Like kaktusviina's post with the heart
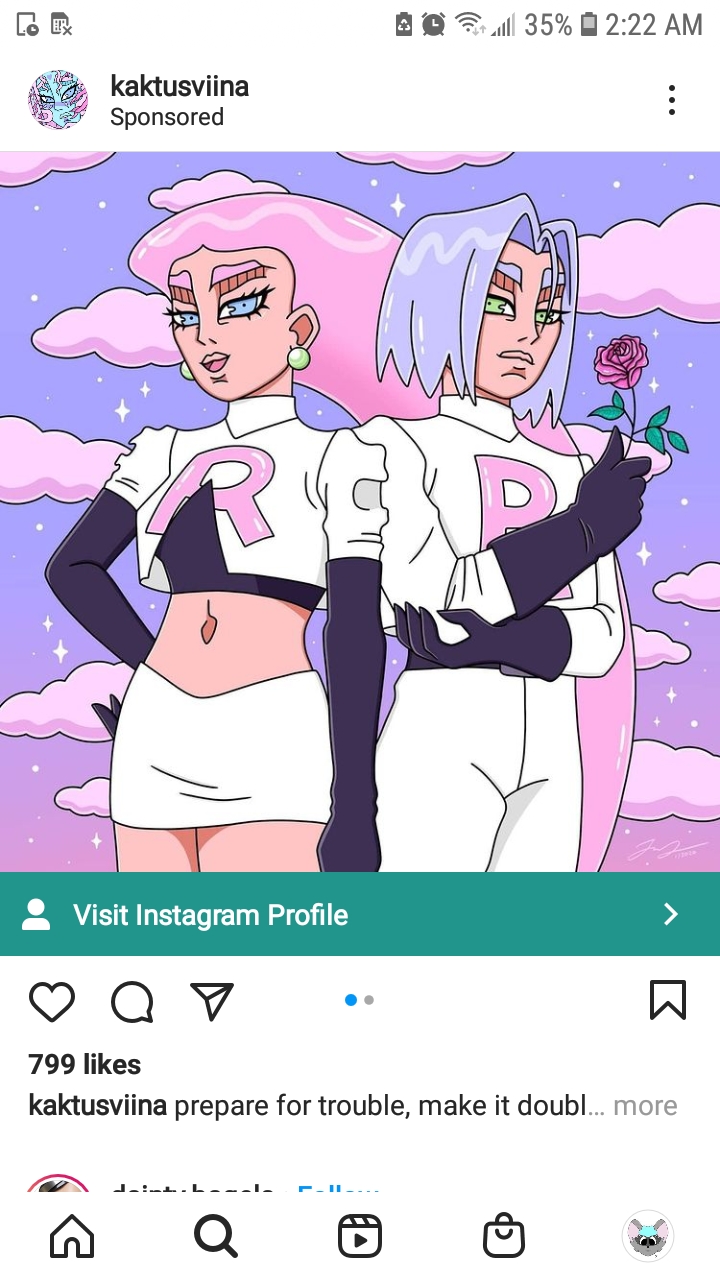 52,1001
